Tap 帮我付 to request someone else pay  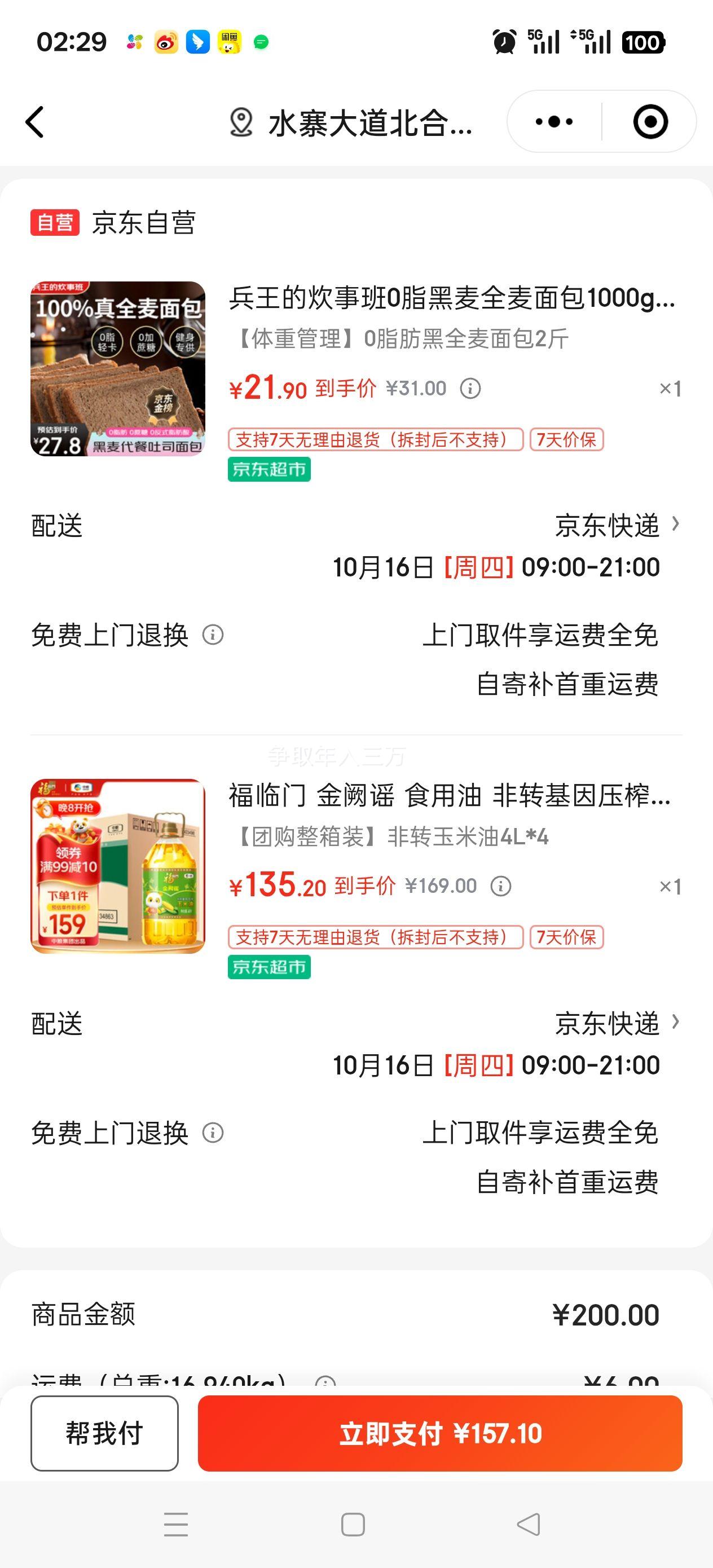[104, 1433]
